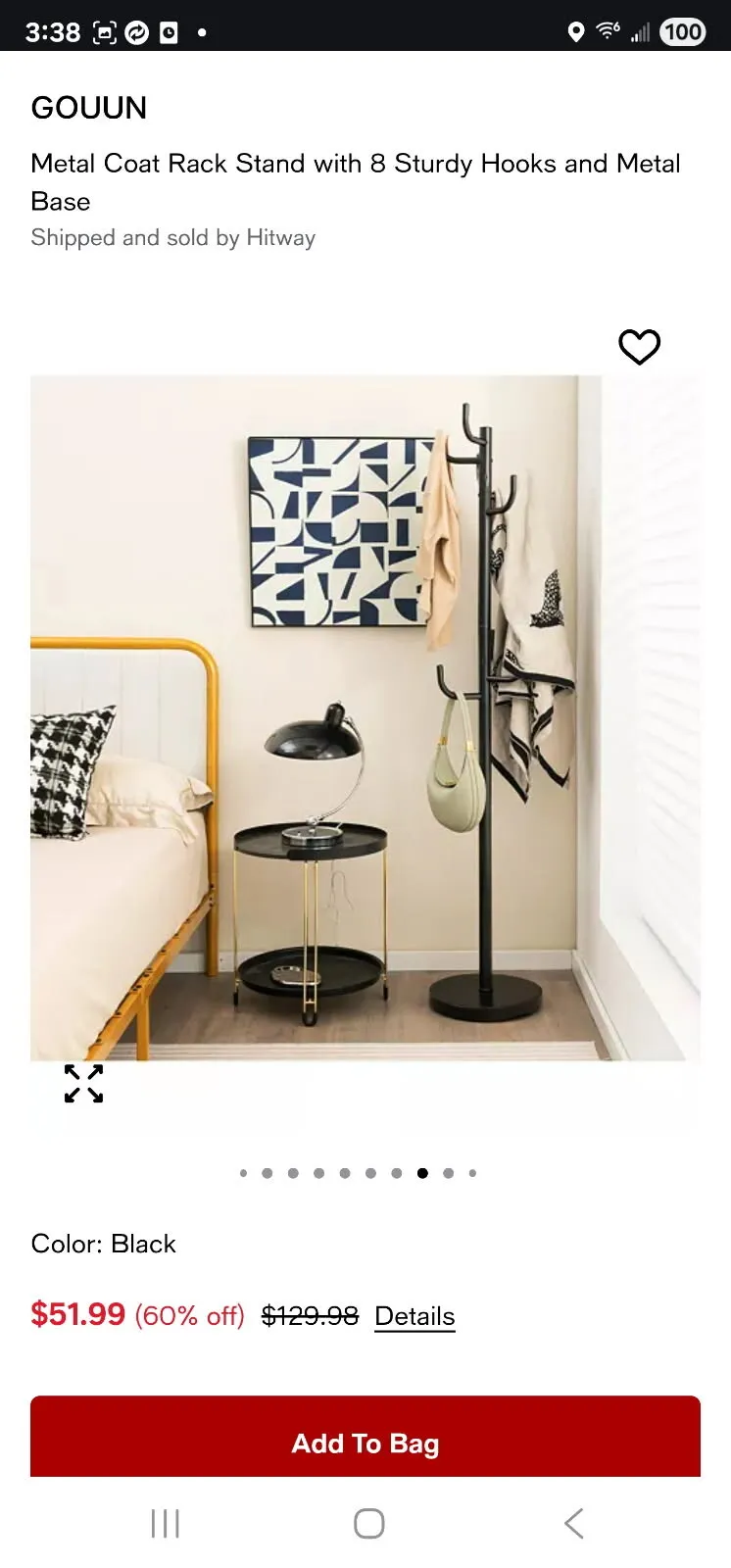Tap Add To Bag
Image resolution: width=731 pixels, height=1568 pixels.
point(365,1441)
